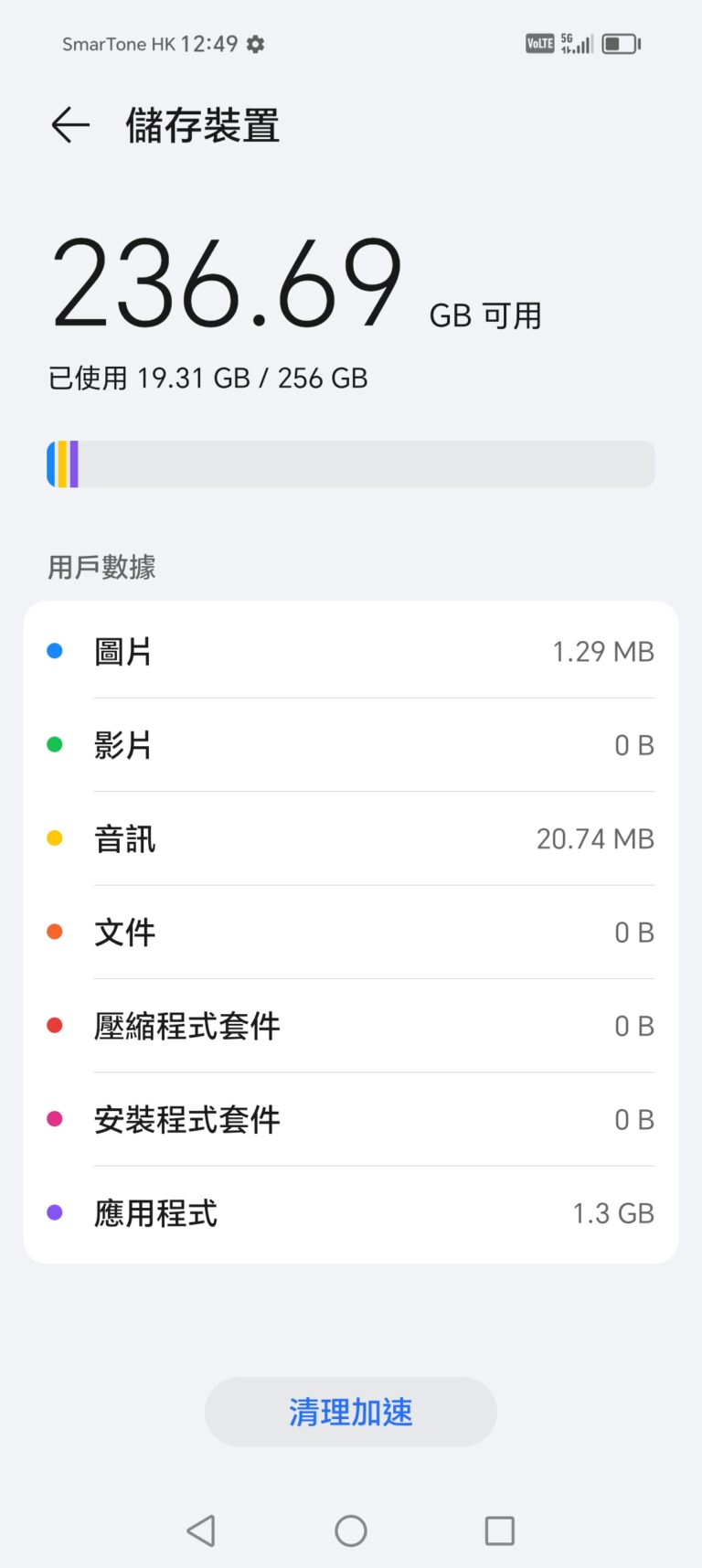View 影片 storage details
702x1568 pixels.
[x=351, y=745]
